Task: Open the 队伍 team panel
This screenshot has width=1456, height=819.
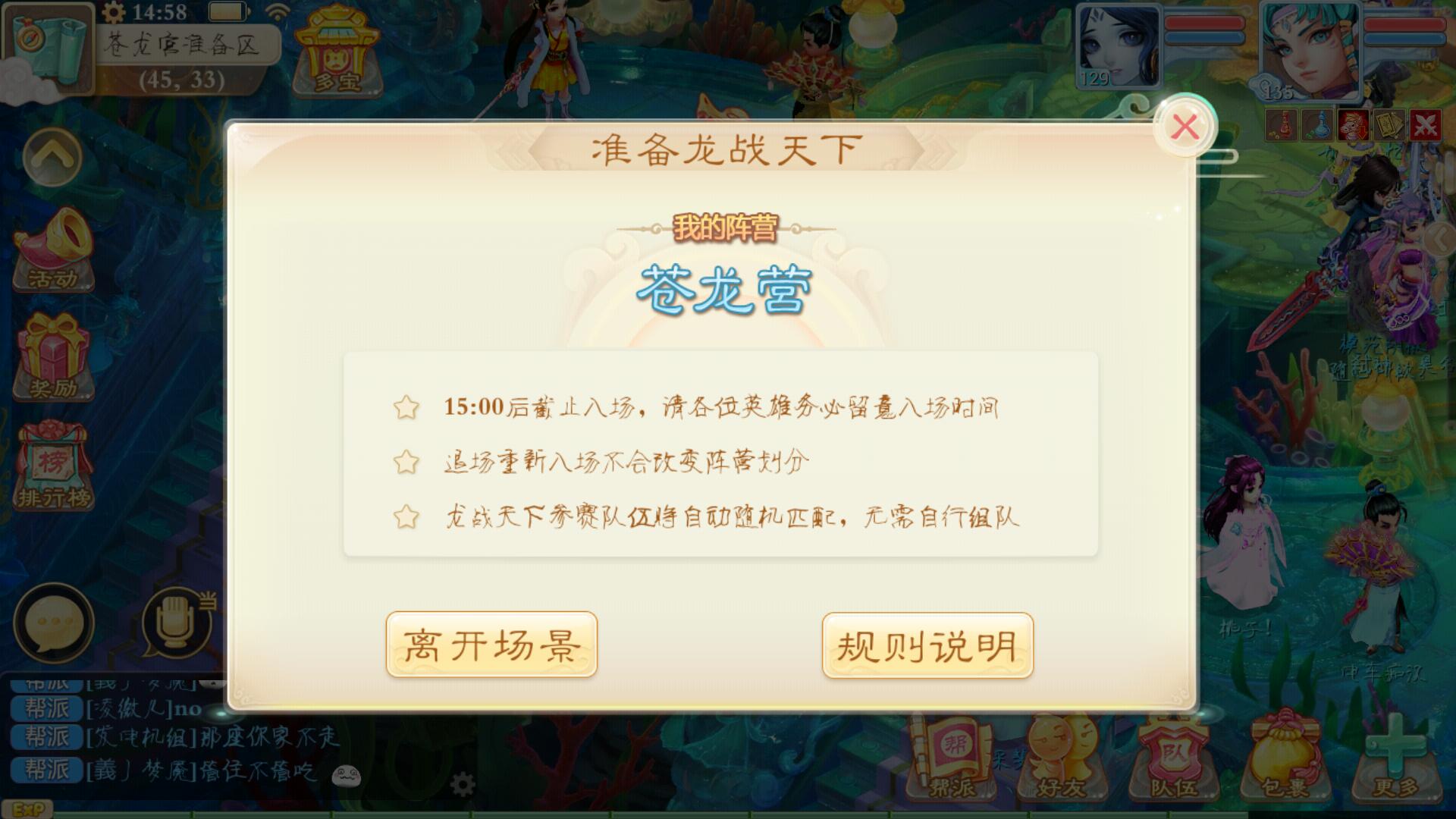Action: (x=1173, y=758)
